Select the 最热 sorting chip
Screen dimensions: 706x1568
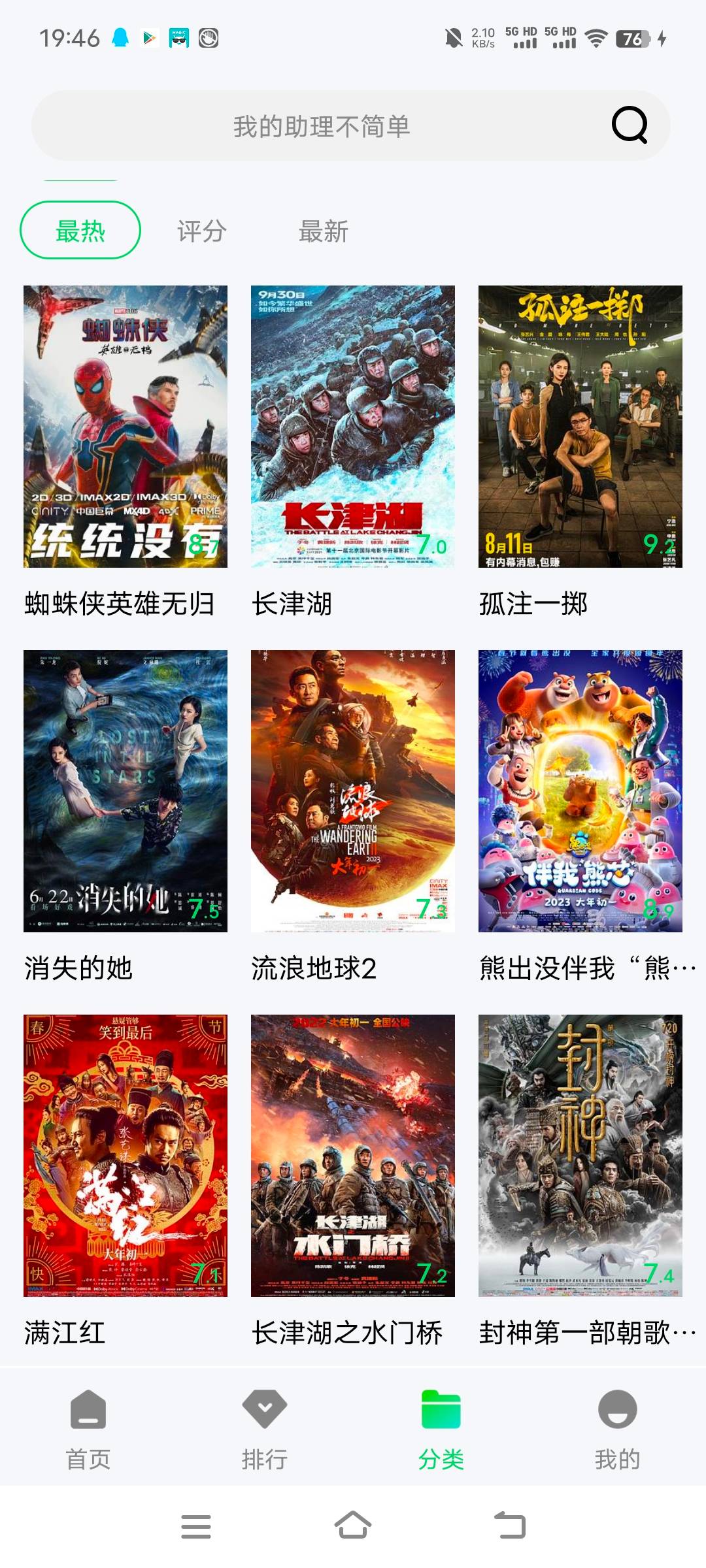click(80, 231)
